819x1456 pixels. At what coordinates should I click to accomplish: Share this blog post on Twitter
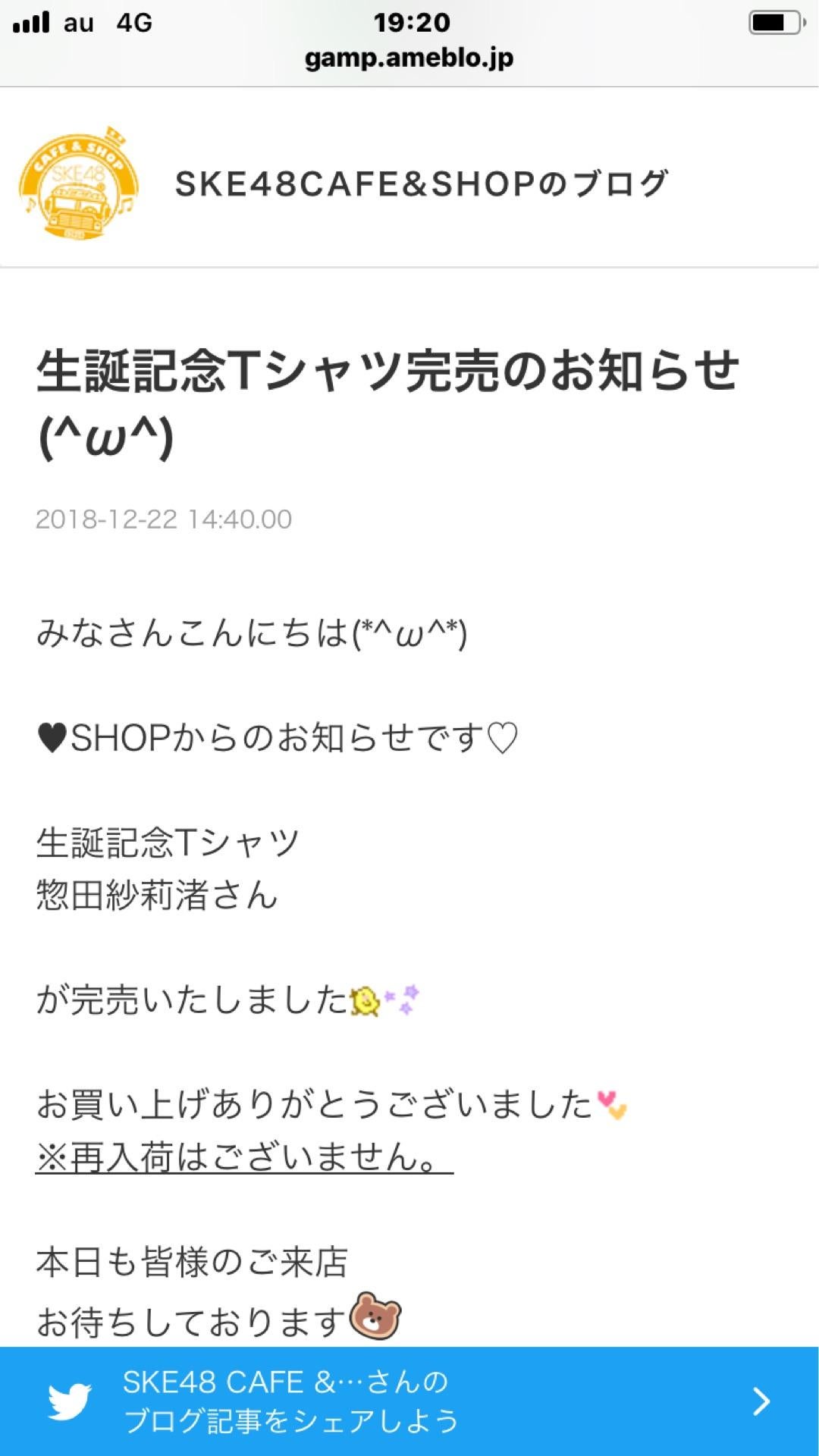coord(409,1401)
